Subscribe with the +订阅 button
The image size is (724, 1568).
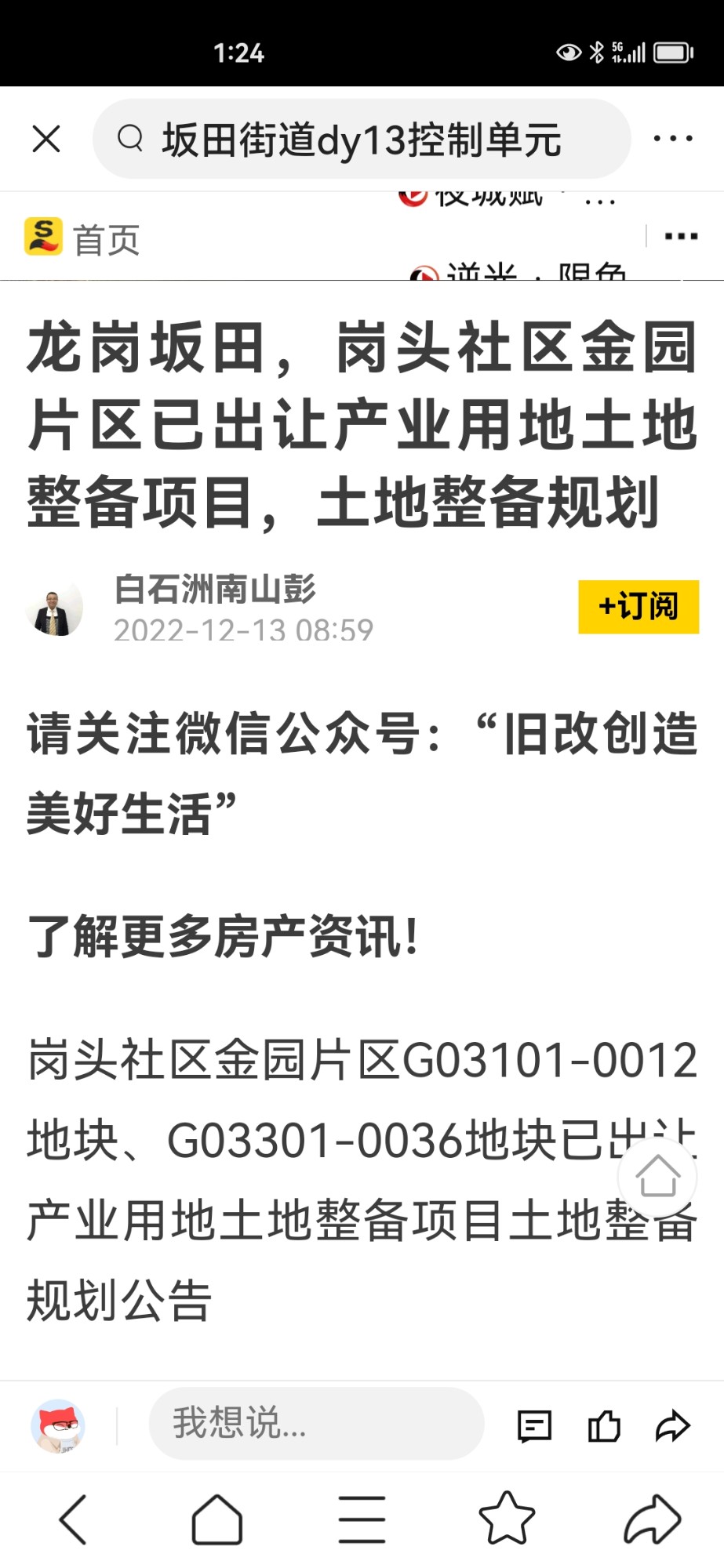[x=638, y=607]
